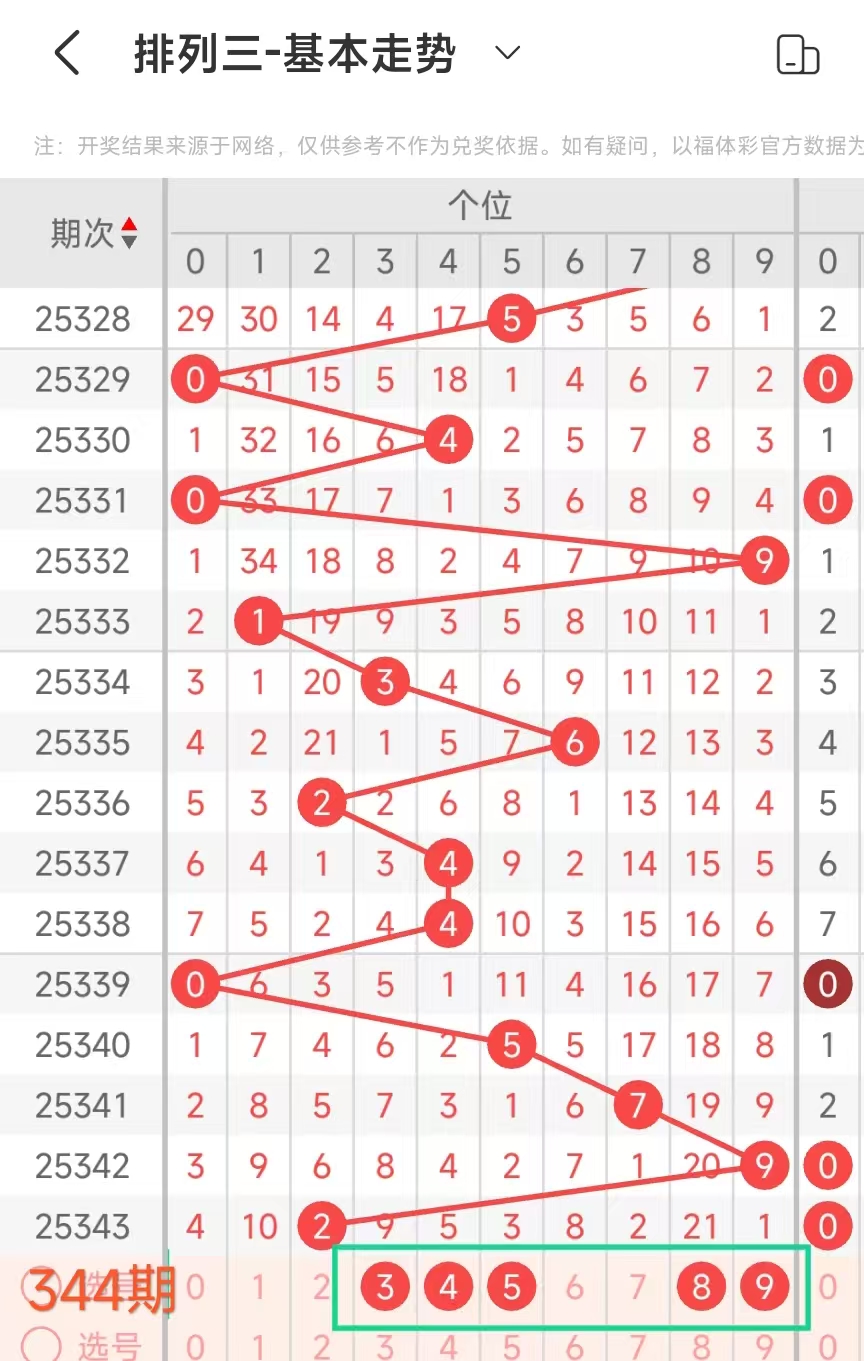Deselect number 3 in the highlighted pick row
The width and height of the screenshot is (864, 1361).
(385, 1287)
